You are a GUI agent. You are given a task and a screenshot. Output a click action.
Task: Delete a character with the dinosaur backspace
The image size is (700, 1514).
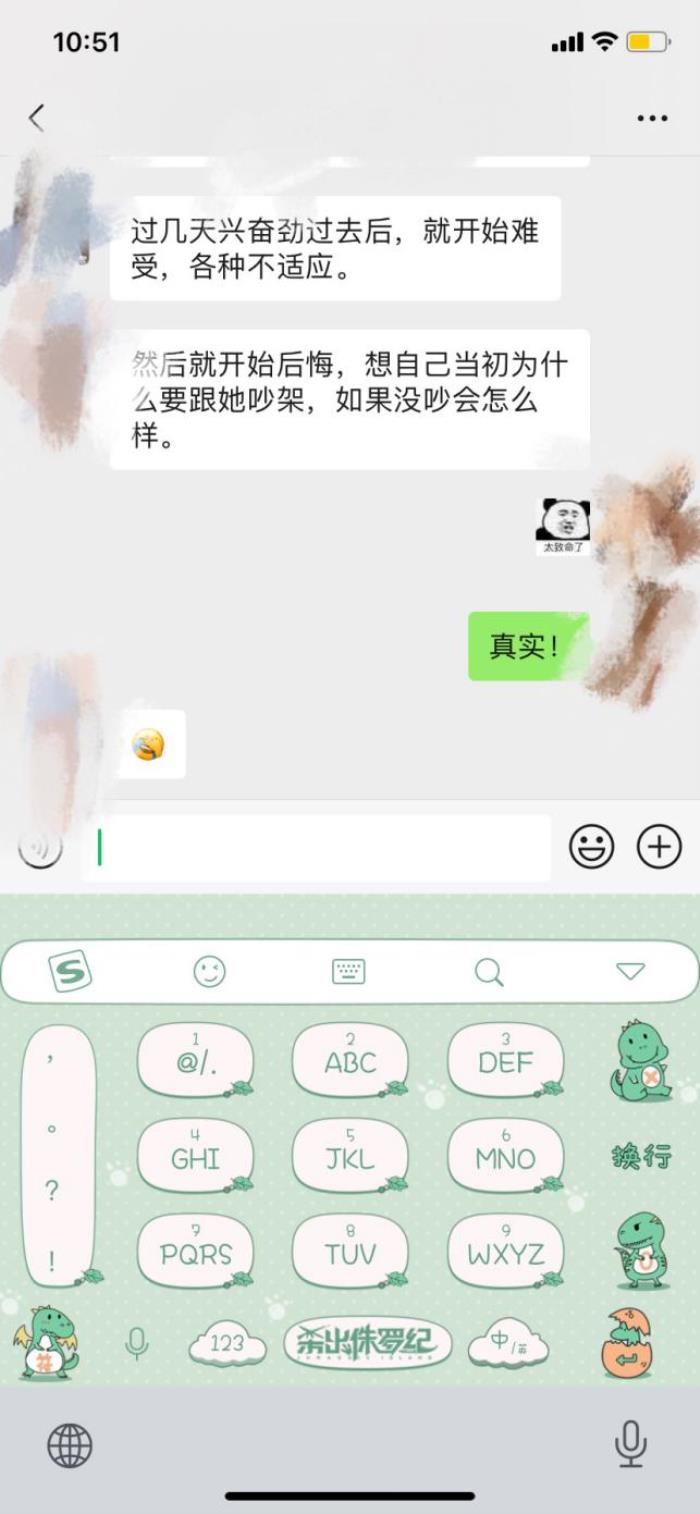[x=641, y=1062]
